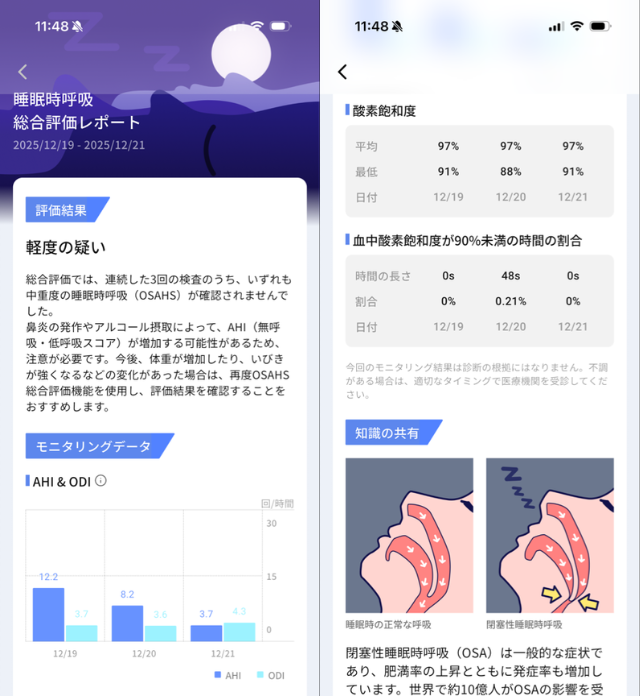Go back from the 睡眠時呼吸 総合評価レポート header
The height and width of the screenshot is (696, 640).
tap(23, 71)
